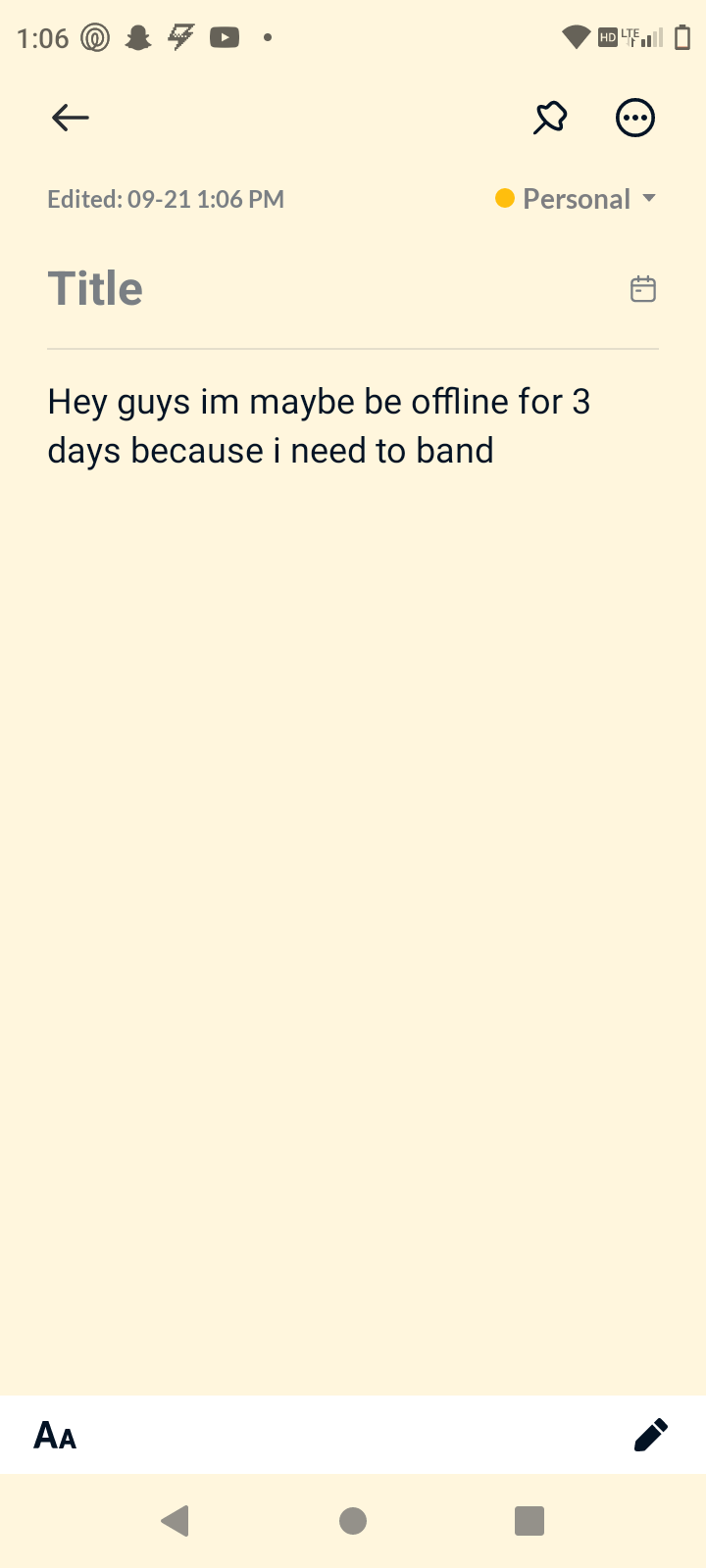
Task: Edit the note body text
Action: pyautogui.click(x=319, y=426)
